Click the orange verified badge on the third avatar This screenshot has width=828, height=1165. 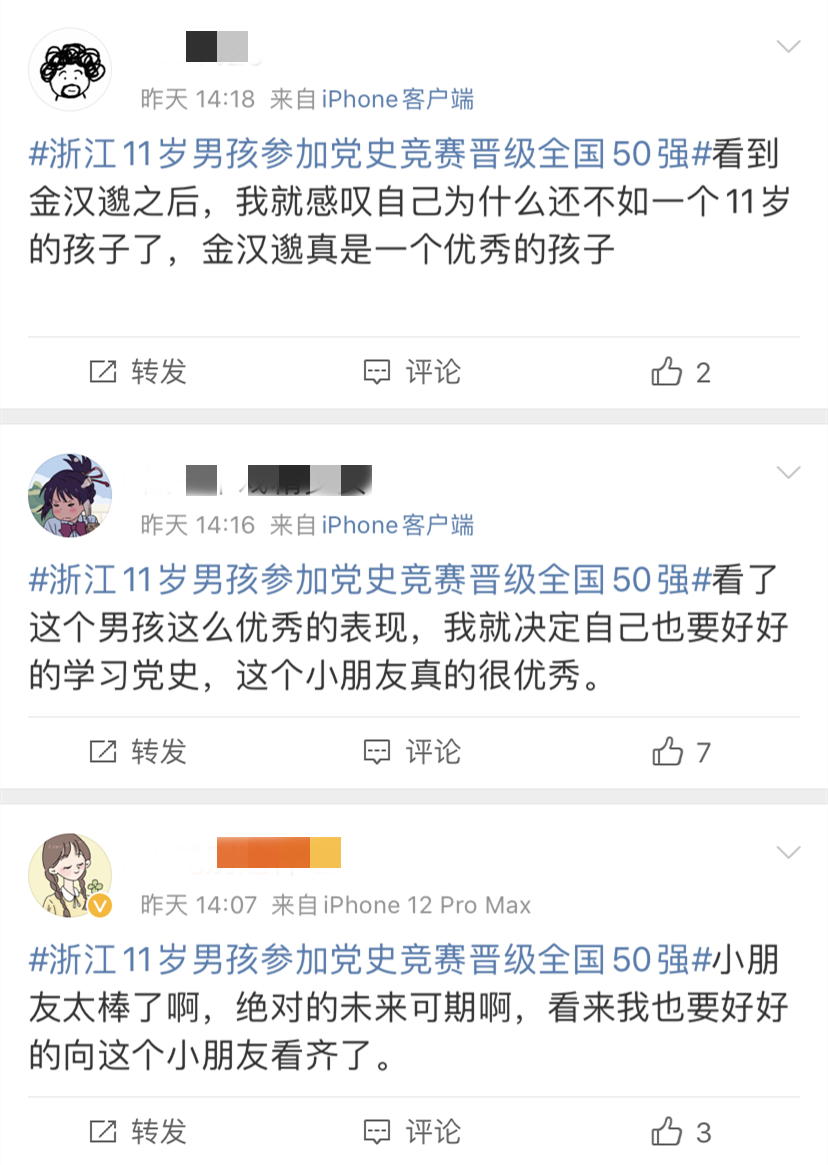point(99,906)
